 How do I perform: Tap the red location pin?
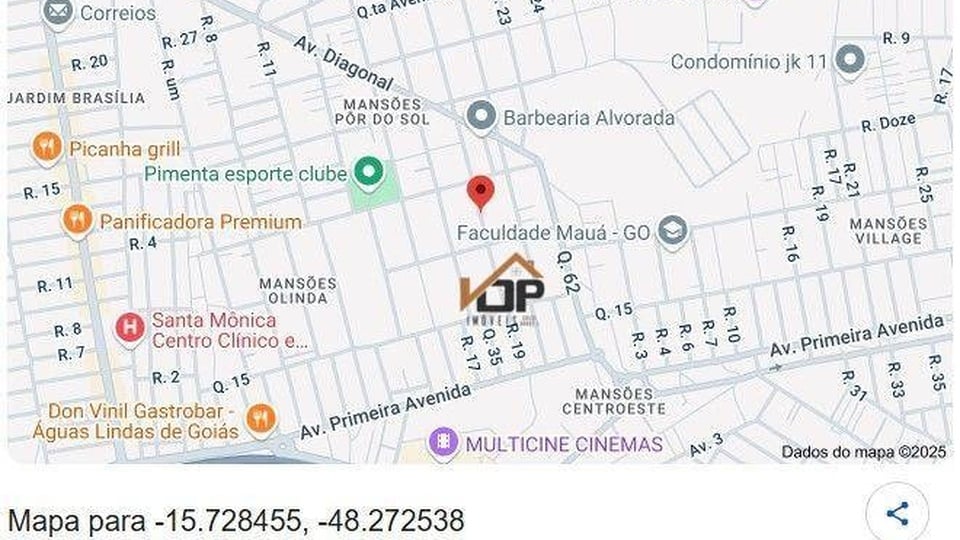481,190
